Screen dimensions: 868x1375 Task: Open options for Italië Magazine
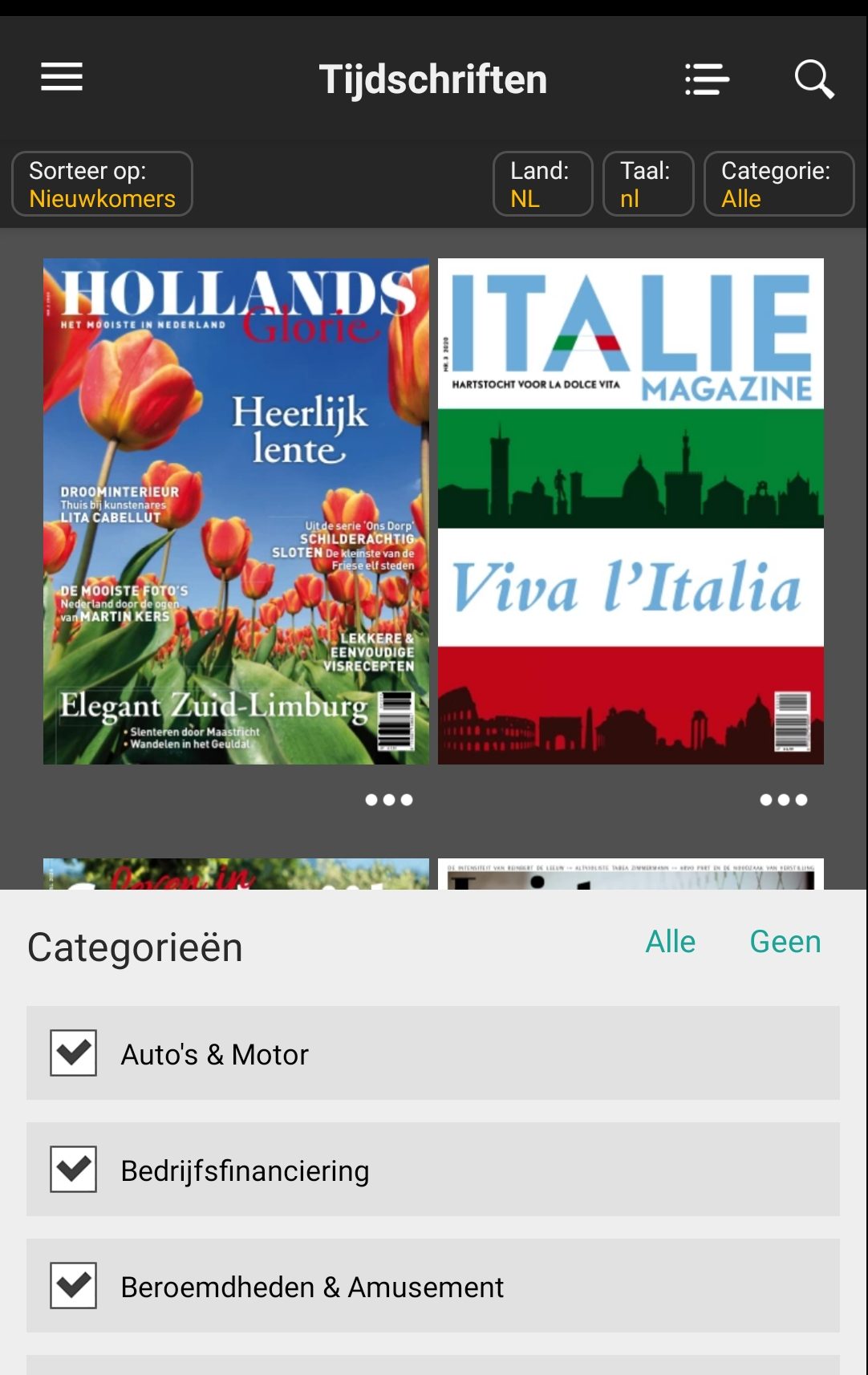[782, 799]
